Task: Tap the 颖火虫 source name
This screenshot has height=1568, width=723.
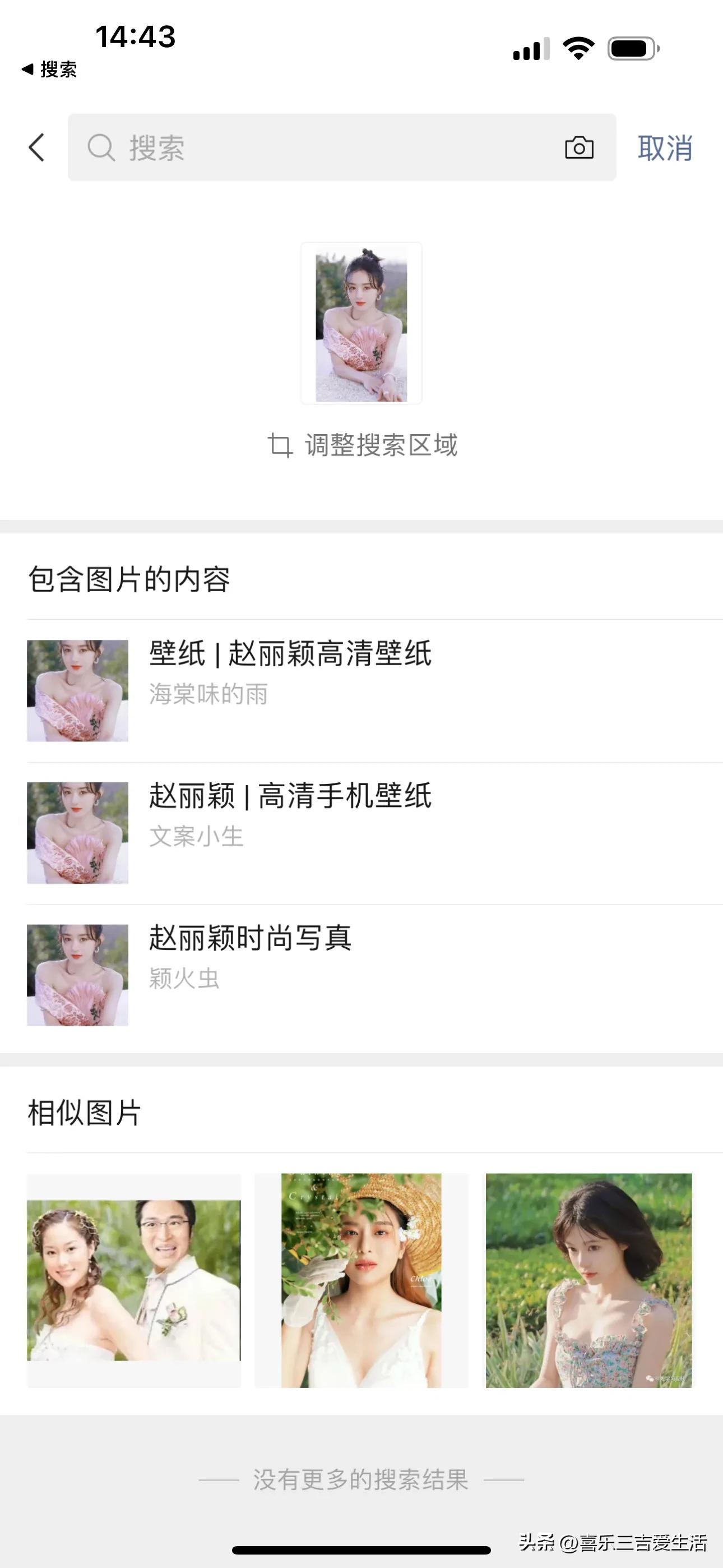Action: coord(184,979)
